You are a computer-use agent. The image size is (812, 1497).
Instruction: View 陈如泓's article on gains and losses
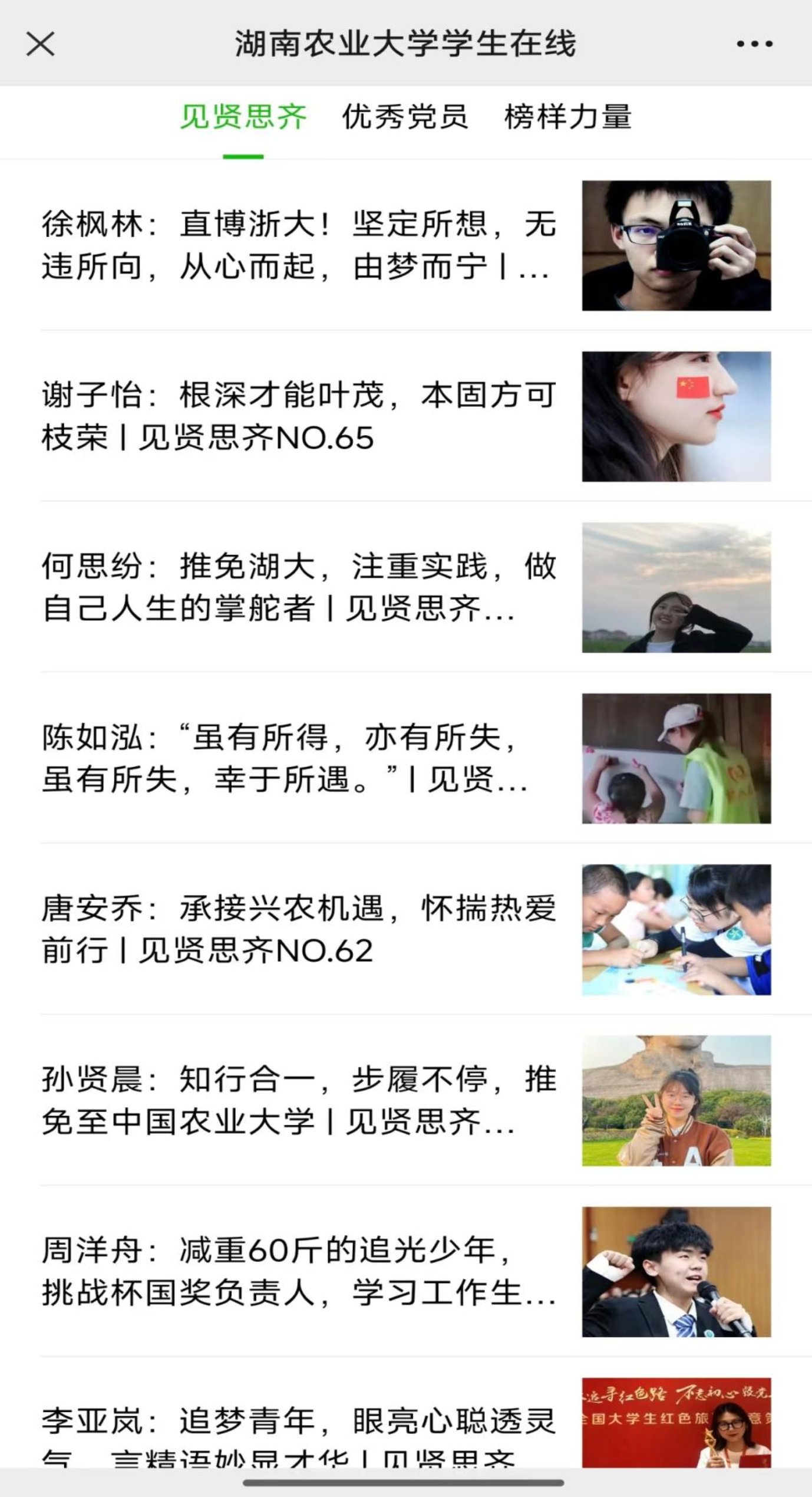pyautogui.click(x=298, y=758)
